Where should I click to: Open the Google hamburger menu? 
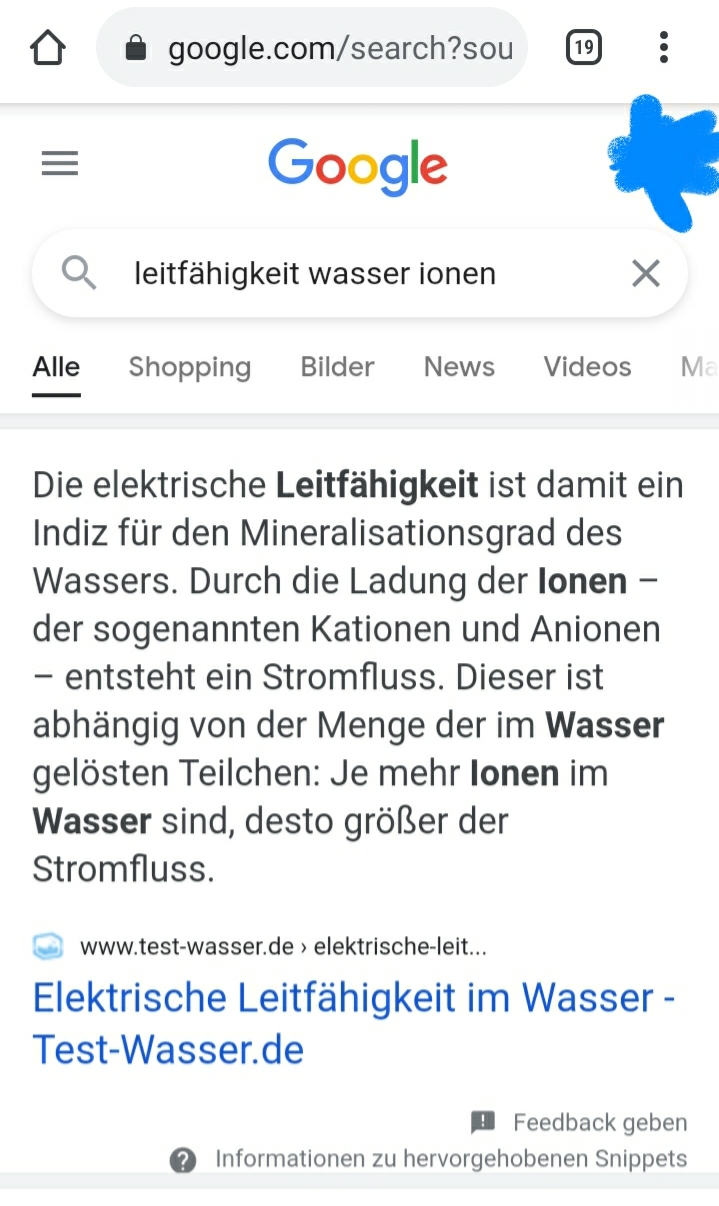pyautogui.click(x=60, y=164)
